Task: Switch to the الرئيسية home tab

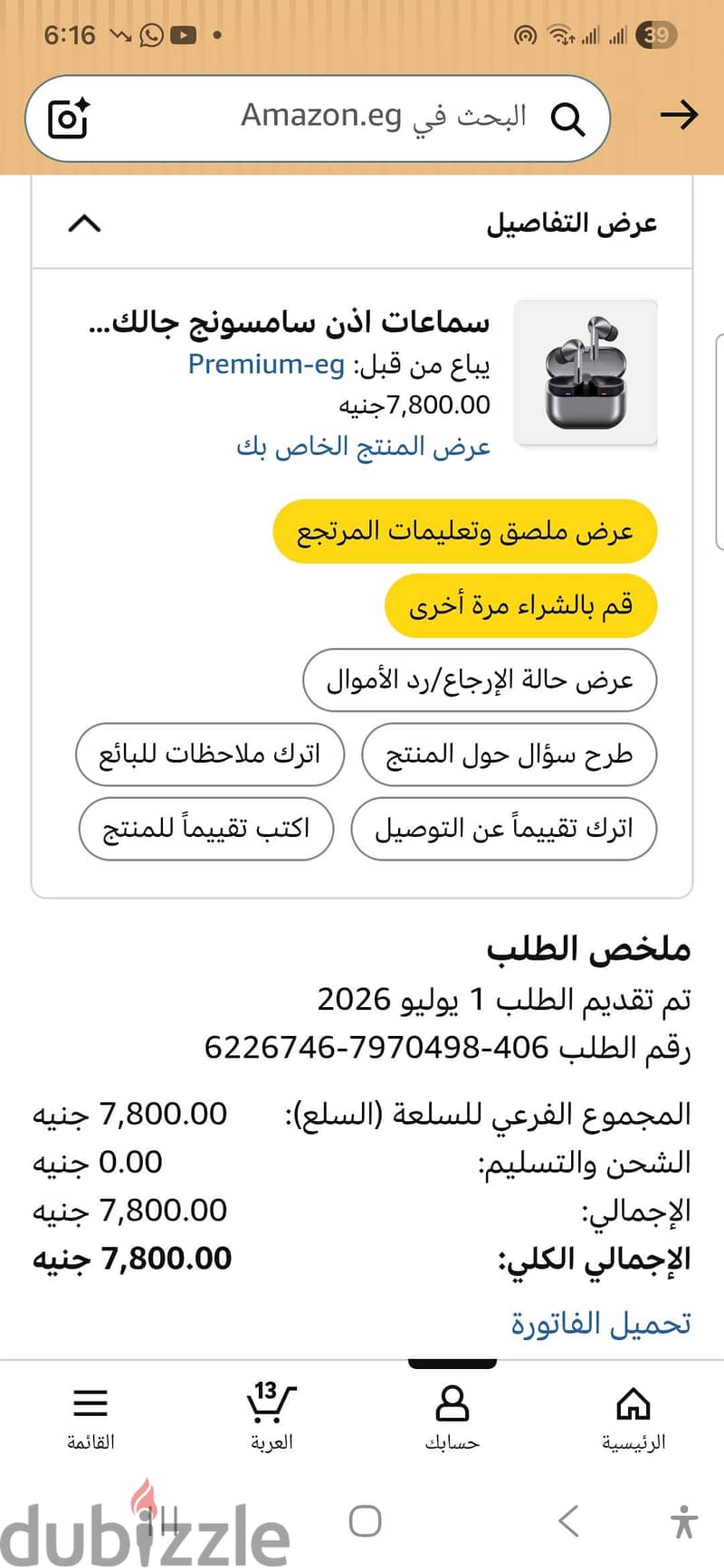Action: point(633,1418)
